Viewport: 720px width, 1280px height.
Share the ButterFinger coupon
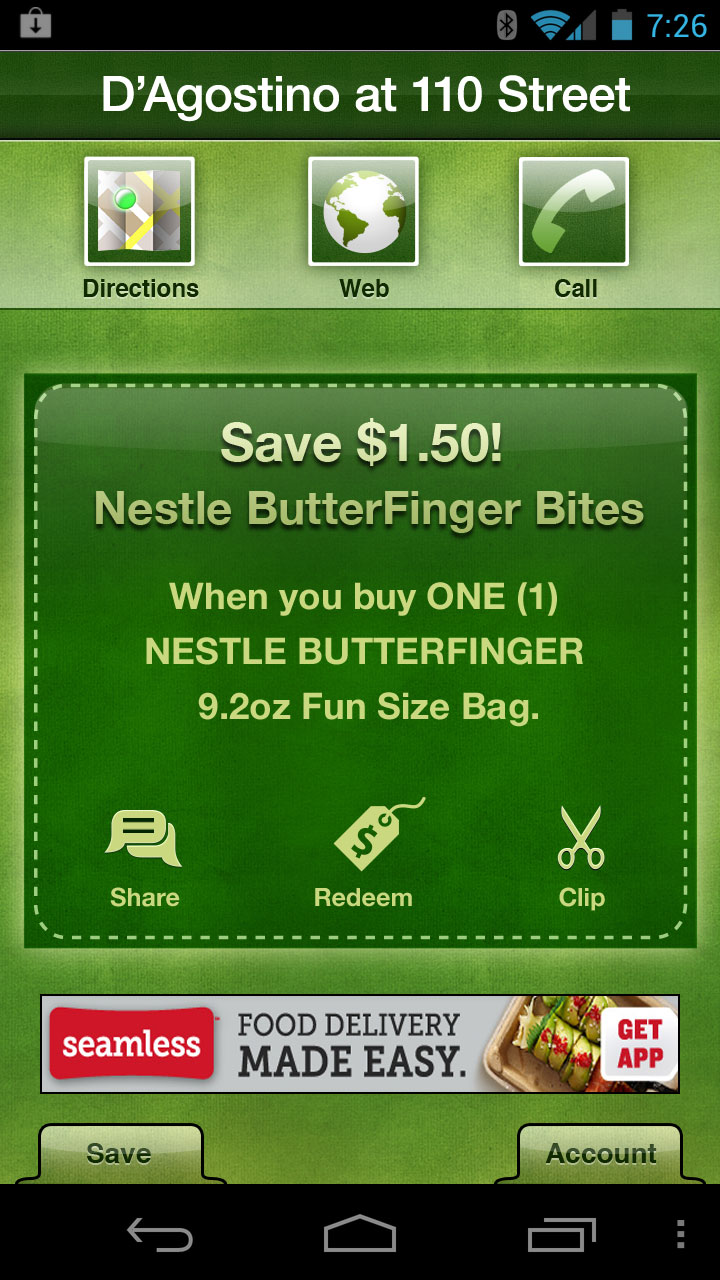(144, 857)
